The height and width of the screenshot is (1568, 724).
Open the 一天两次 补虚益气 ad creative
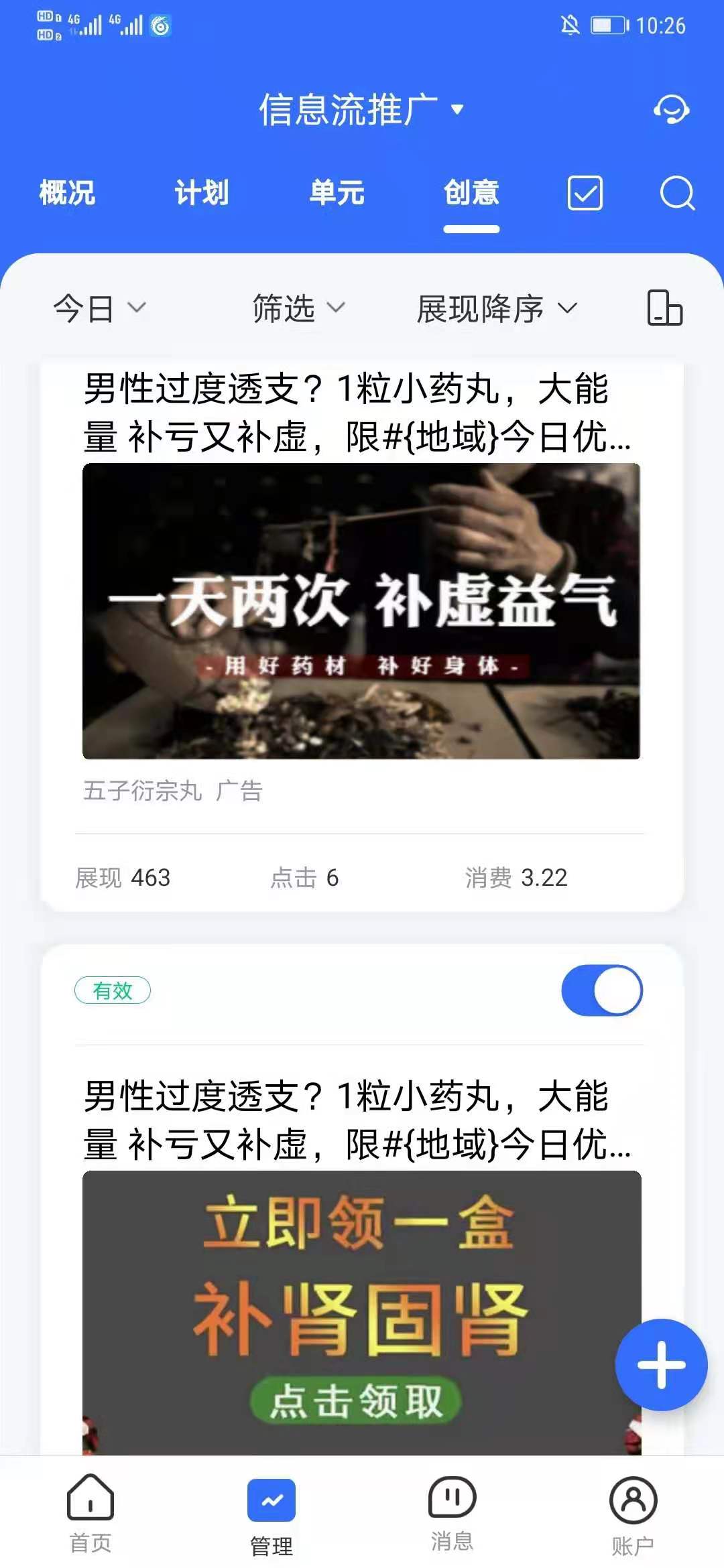click(x=361, y=611)
